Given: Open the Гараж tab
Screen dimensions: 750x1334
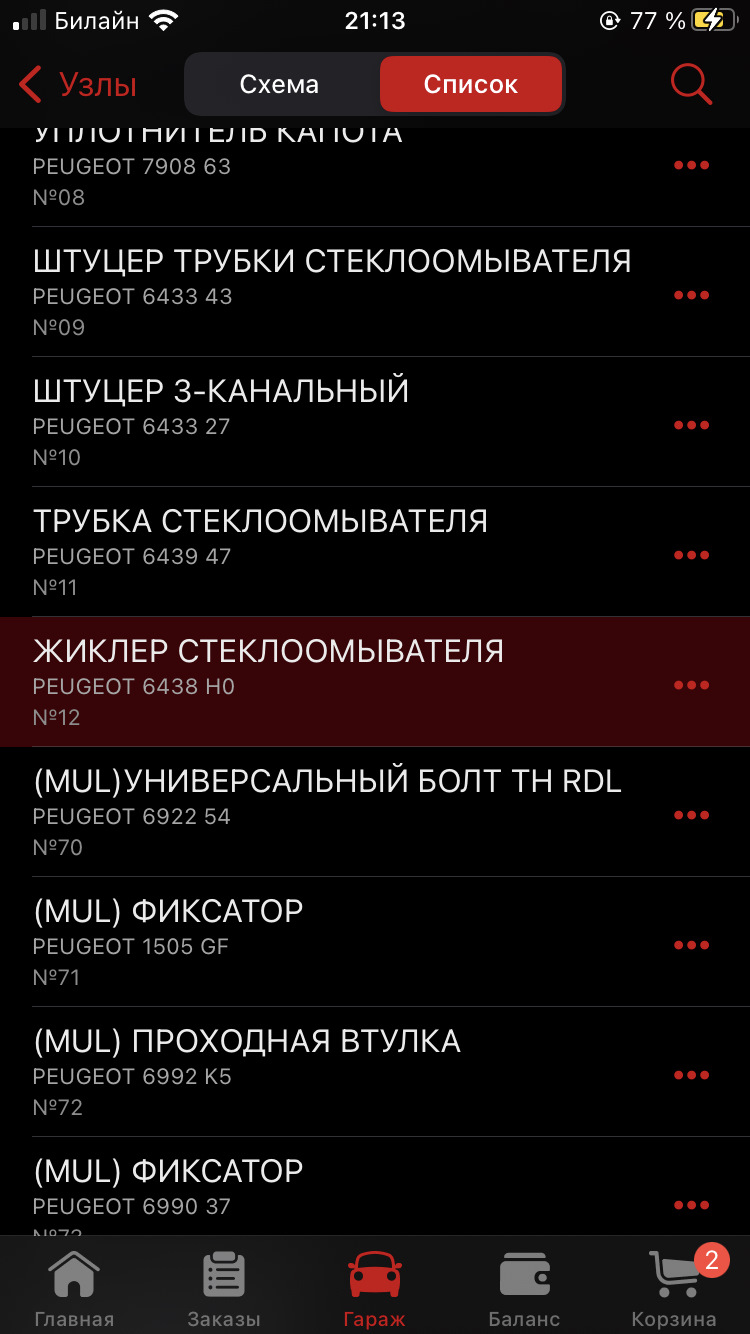Looking at the screenshot, I should click(374, 1288).
